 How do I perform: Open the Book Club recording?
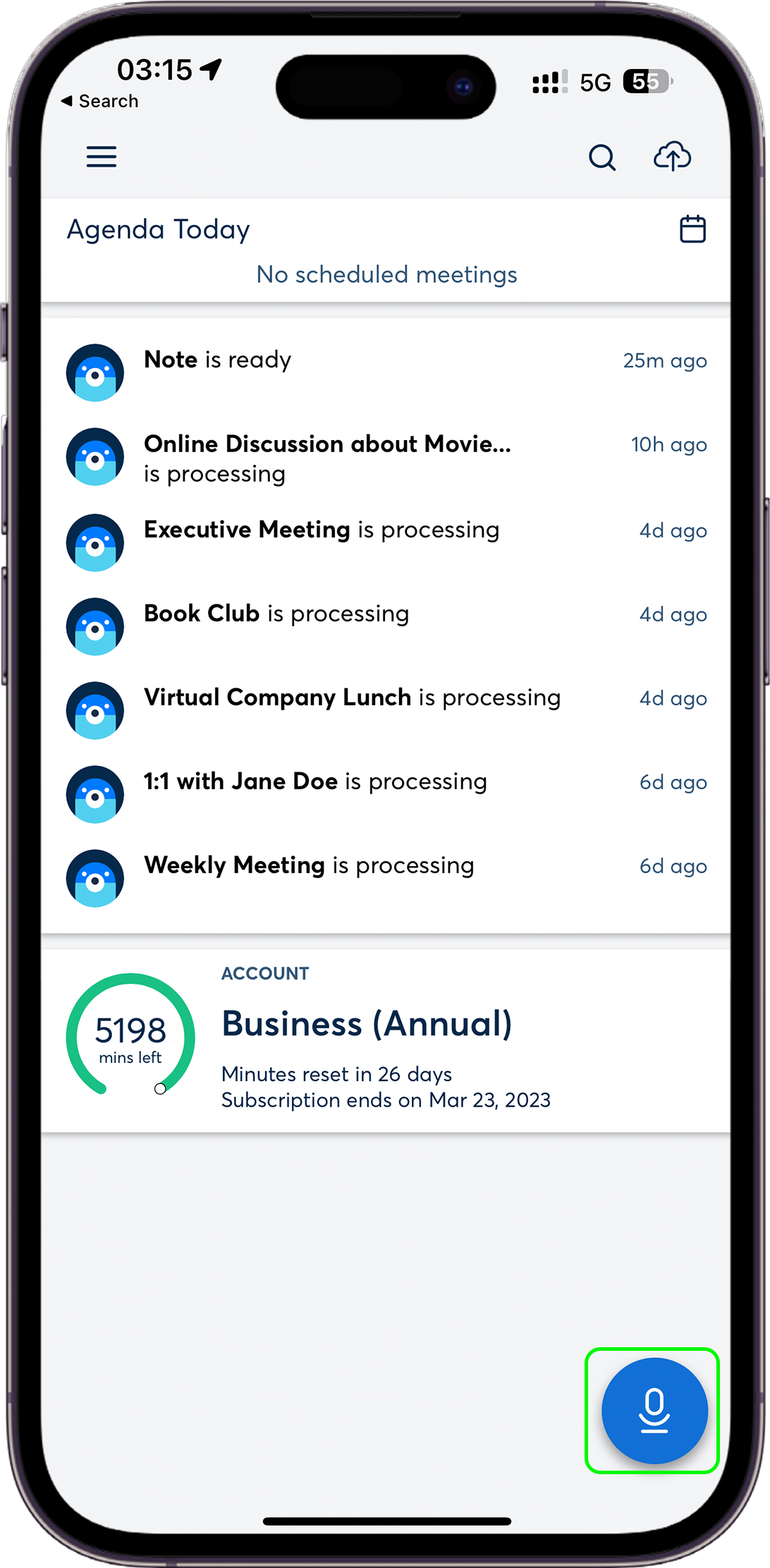click(386, 626)
